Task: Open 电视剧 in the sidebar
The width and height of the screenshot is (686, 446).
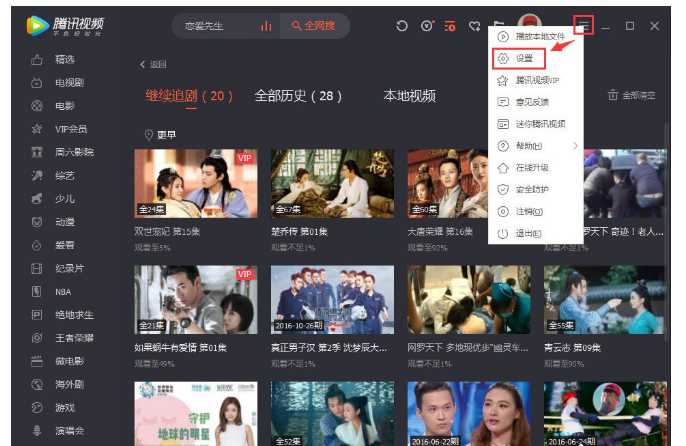Action: click(69, 83)
